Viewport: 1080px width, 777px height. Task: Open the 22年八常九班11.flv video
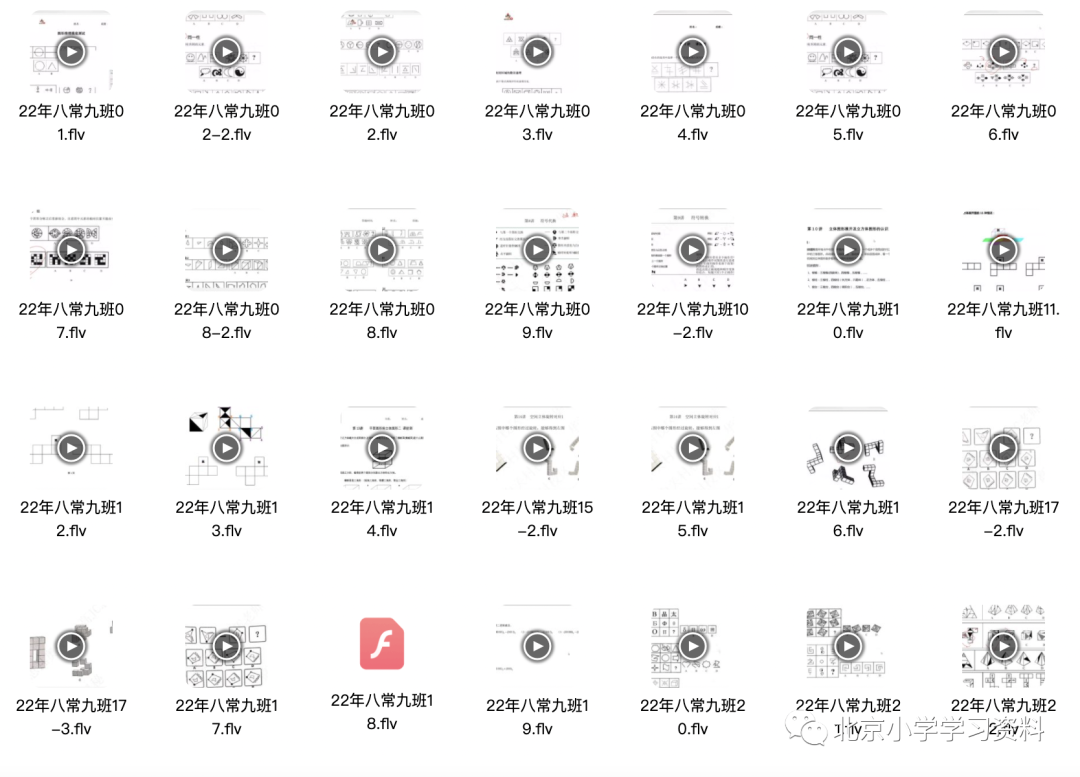(1003, 249)
